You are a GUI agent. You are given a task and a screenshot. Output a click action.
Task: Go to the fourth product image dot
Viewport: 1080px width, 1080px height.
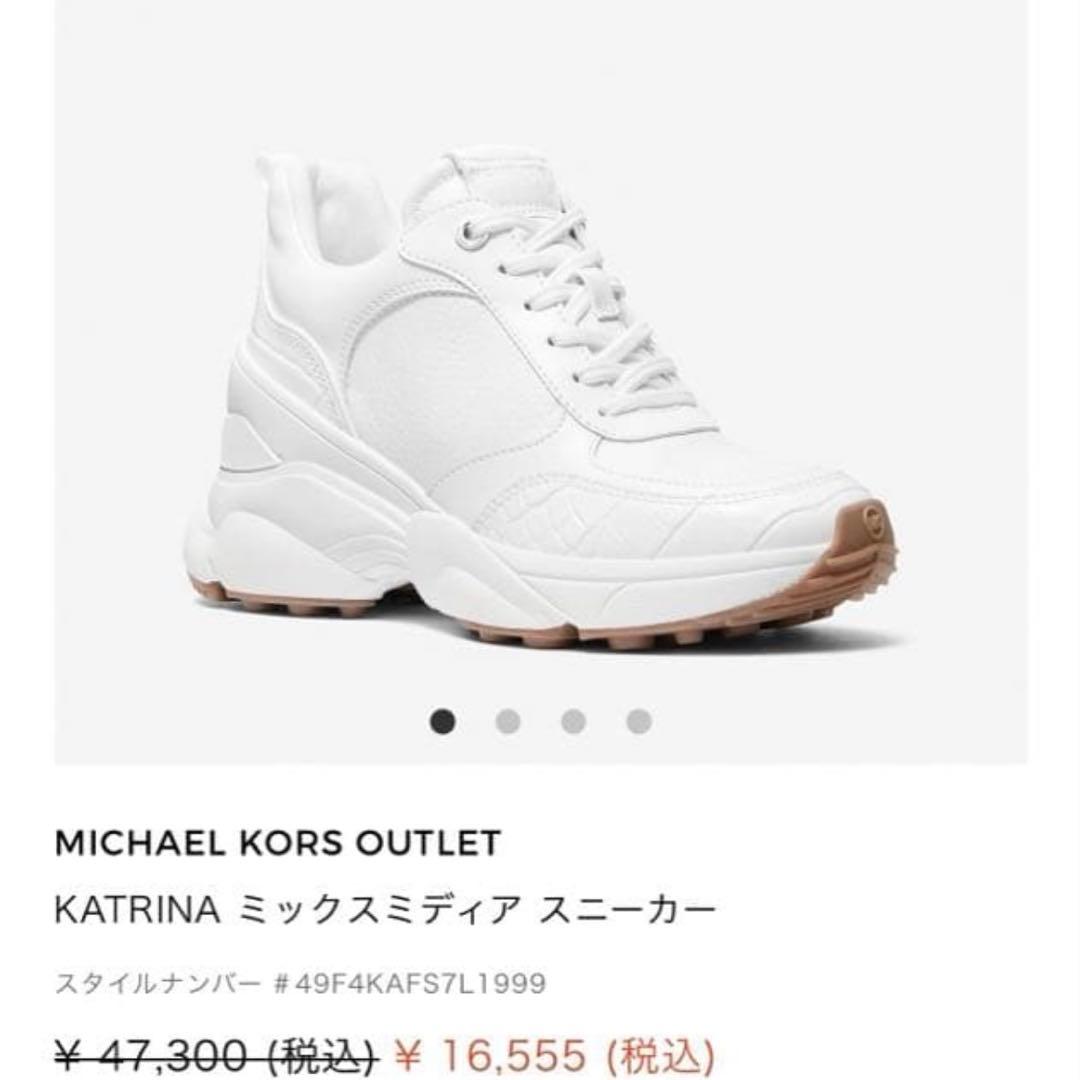point(639,721)
